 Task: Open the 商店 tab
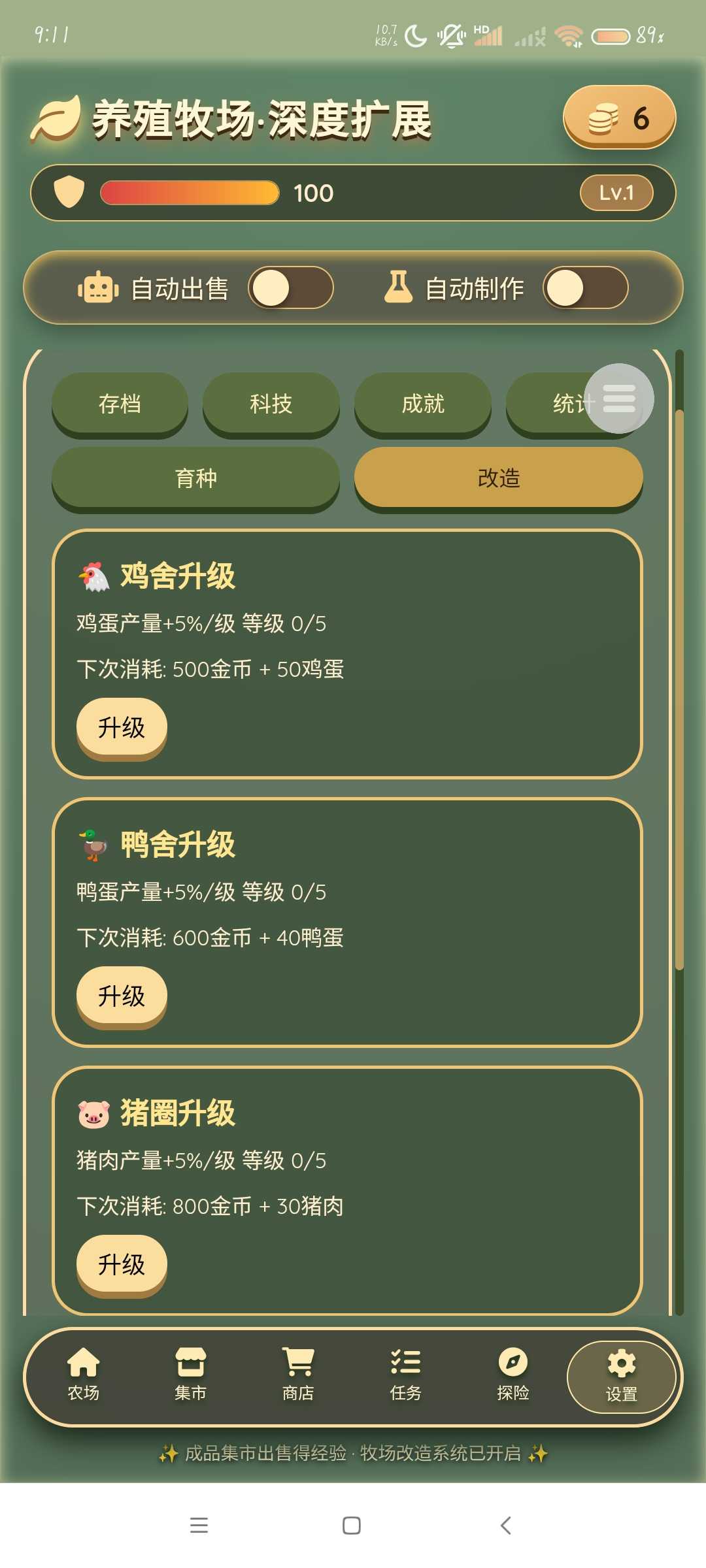click(x=298, y=1375)
